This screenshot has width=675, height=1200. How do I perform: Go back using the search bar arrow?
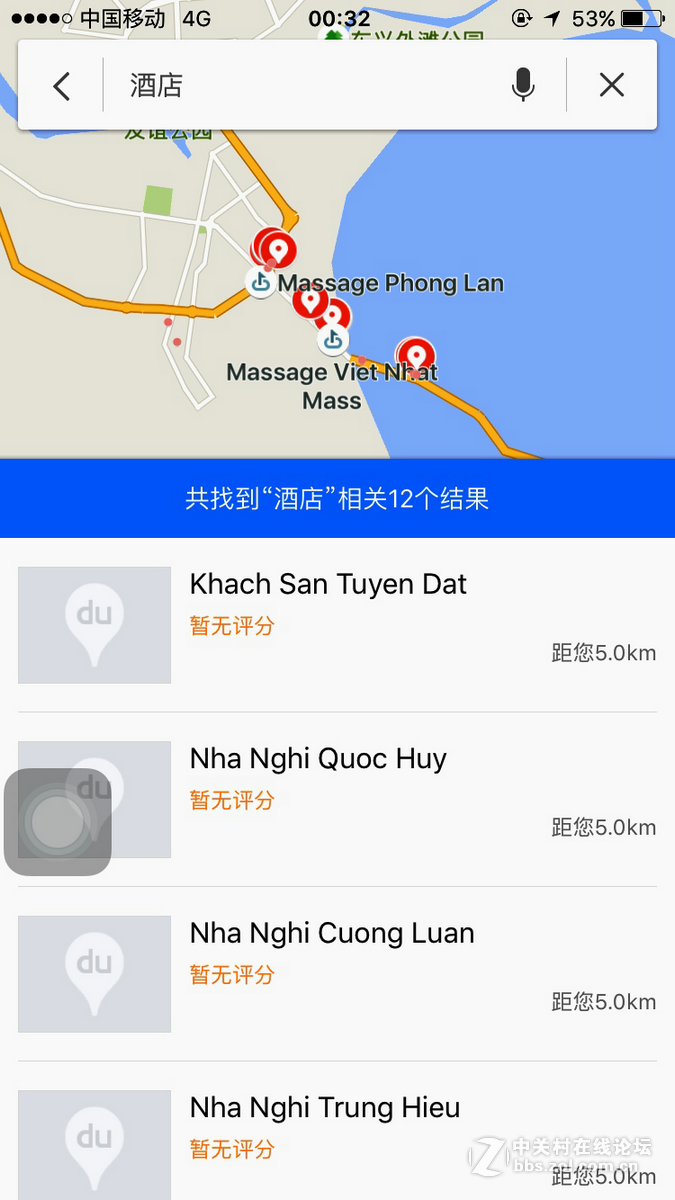62,86
